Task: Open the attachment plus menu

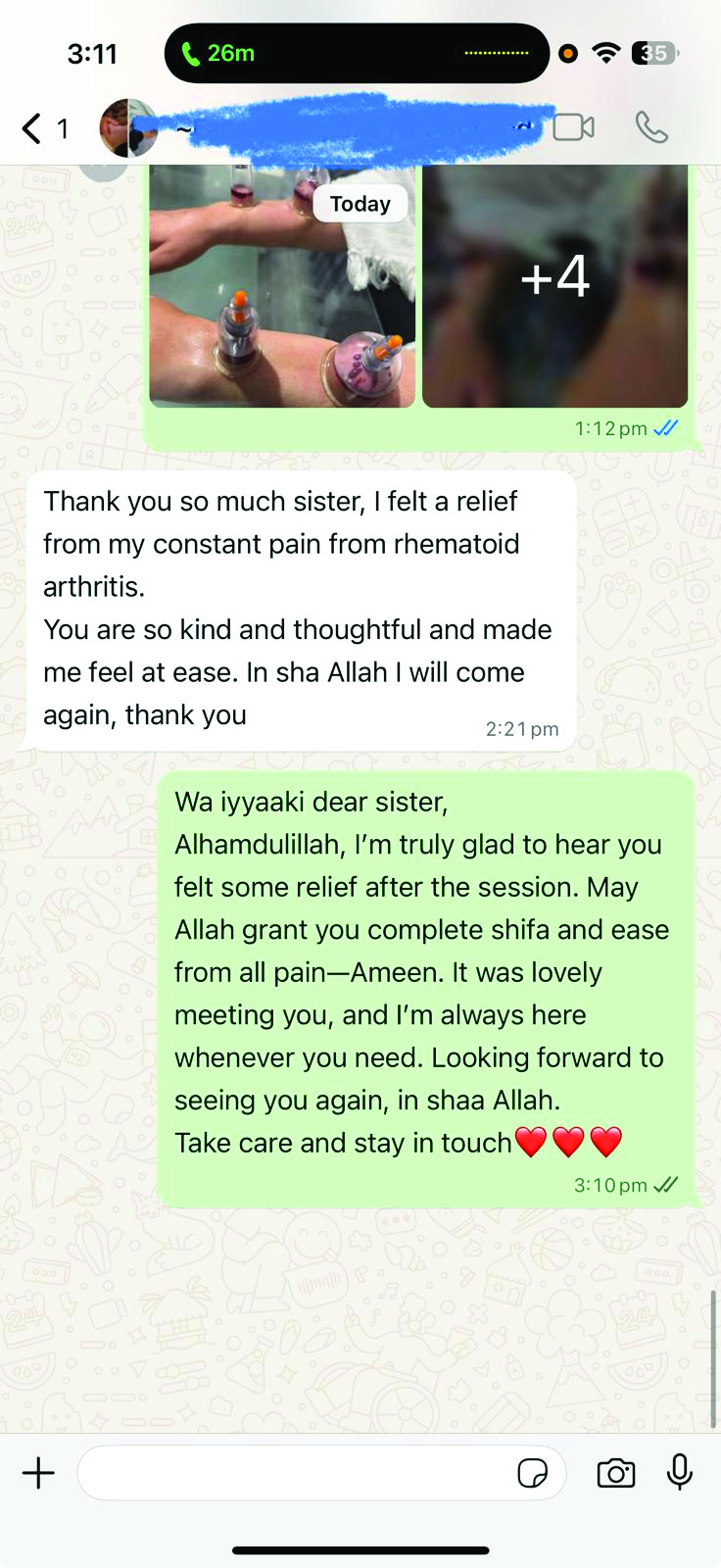Action: coord(38,1473)
